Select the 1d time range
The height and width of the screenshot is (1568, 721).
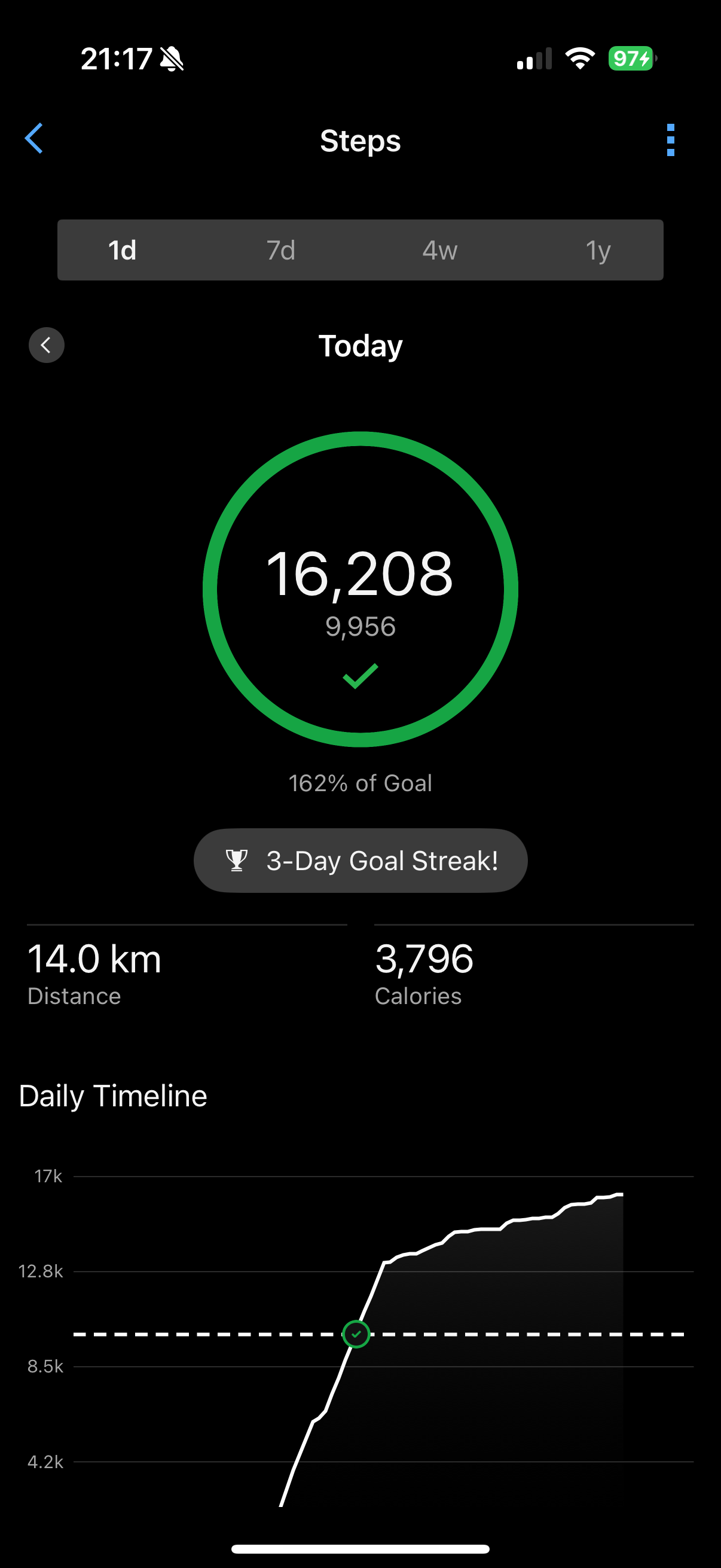[x=123, y=250]
